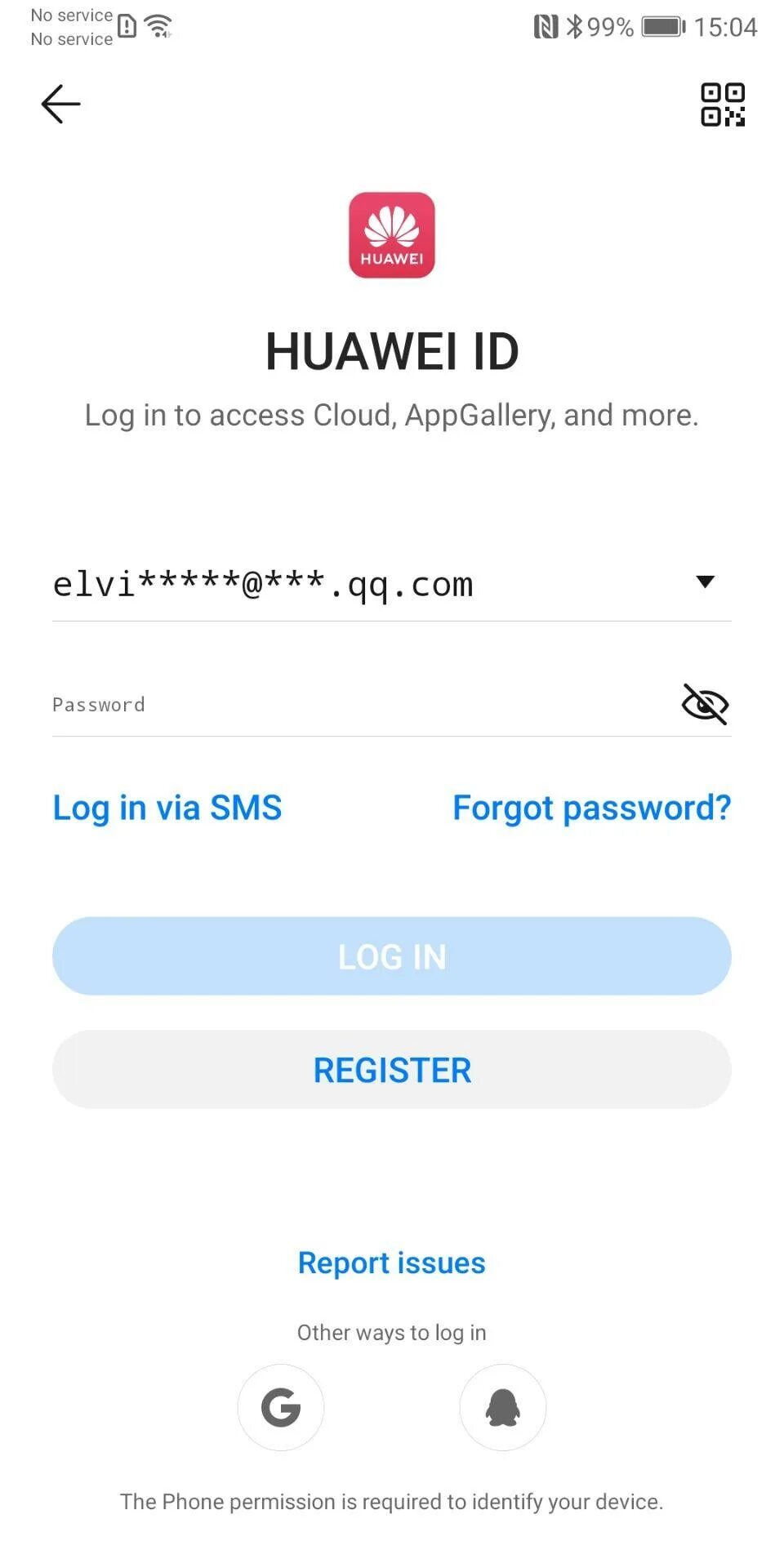Log in with QQ penguin icon
Image resolution: width=784 pixels, height=1568 pixels.
tap(503, 1407)
